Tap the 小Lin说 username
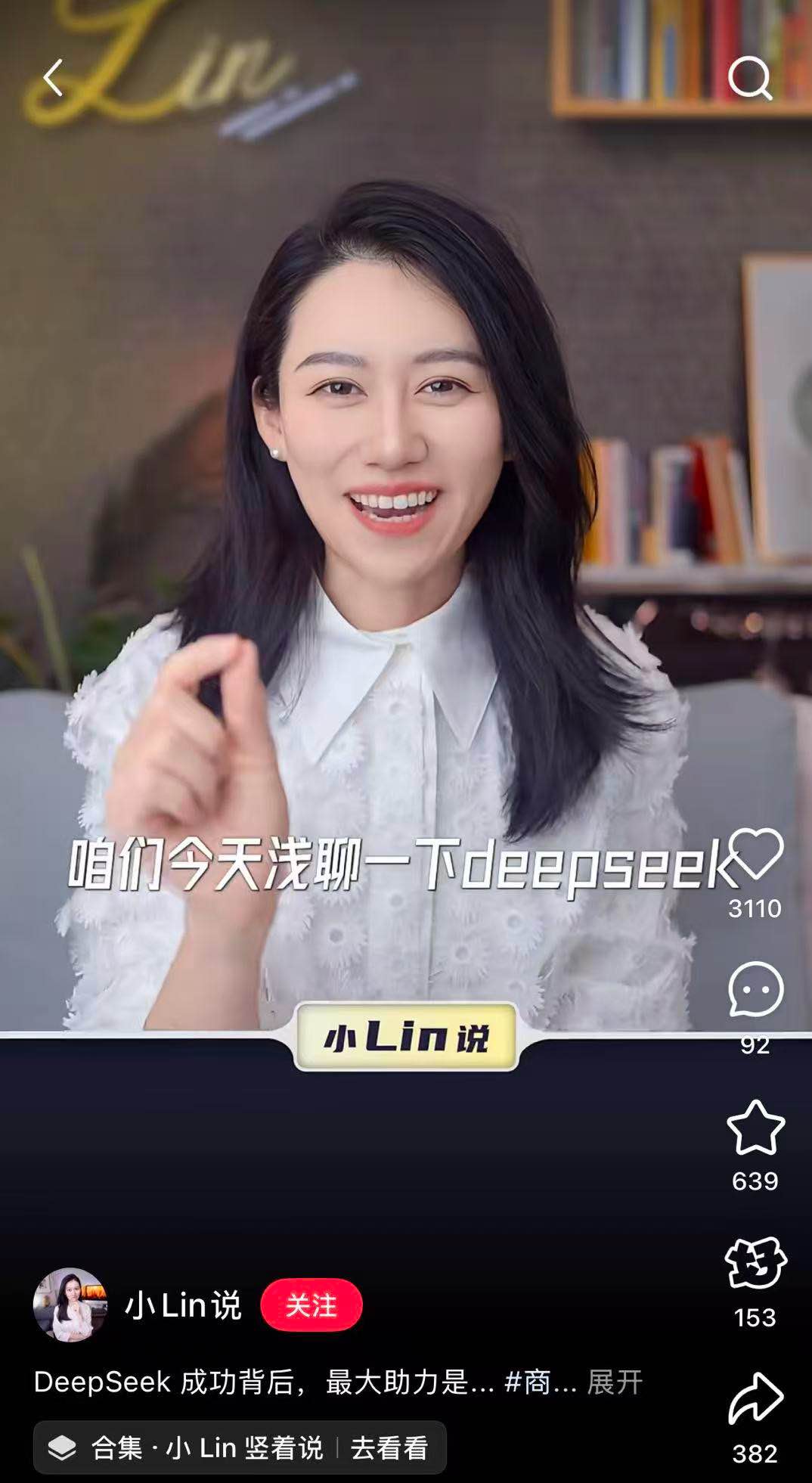The width and height of the screenshot is (812, 1483). [183, 1305]
